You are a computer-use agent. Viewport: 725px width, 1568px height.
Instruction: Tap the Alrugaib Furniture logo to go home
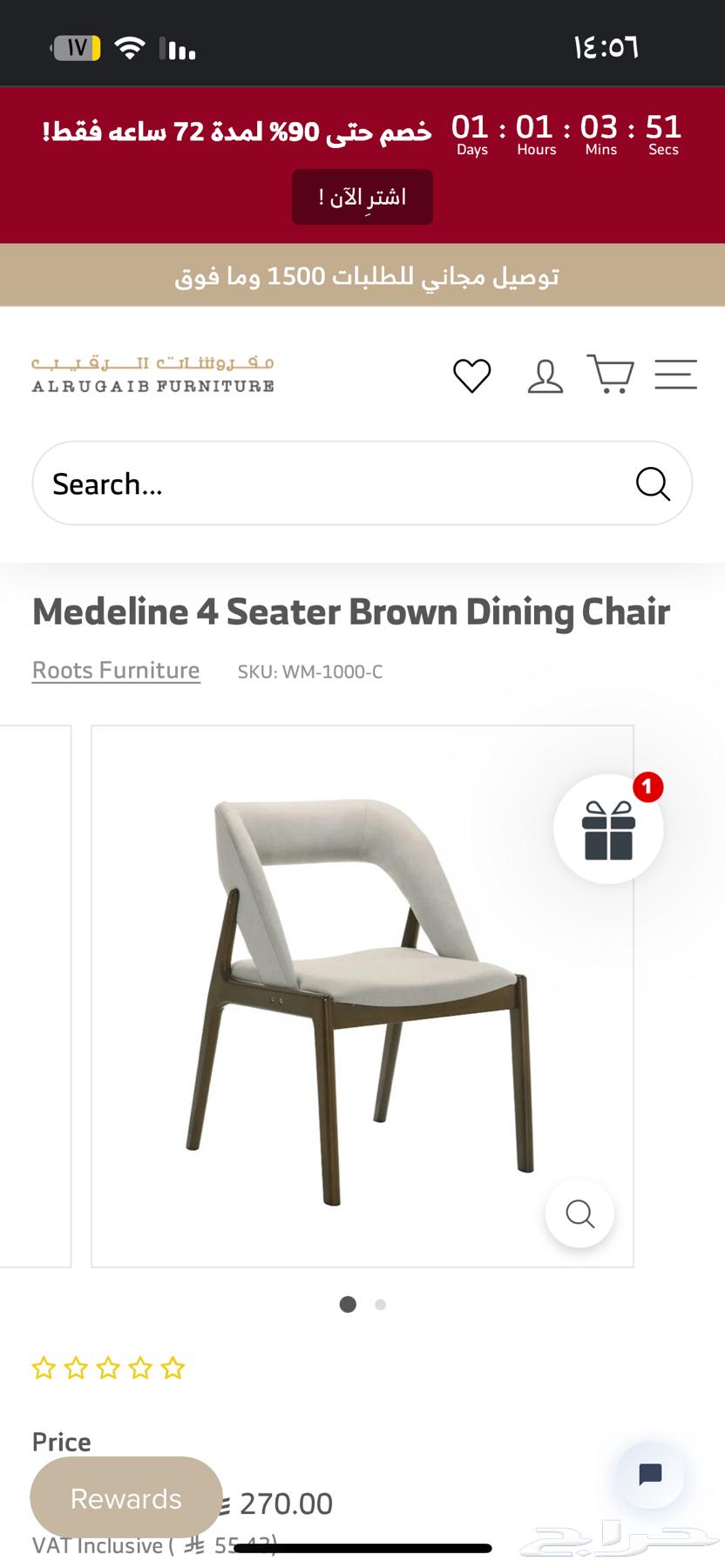[153, 375]
